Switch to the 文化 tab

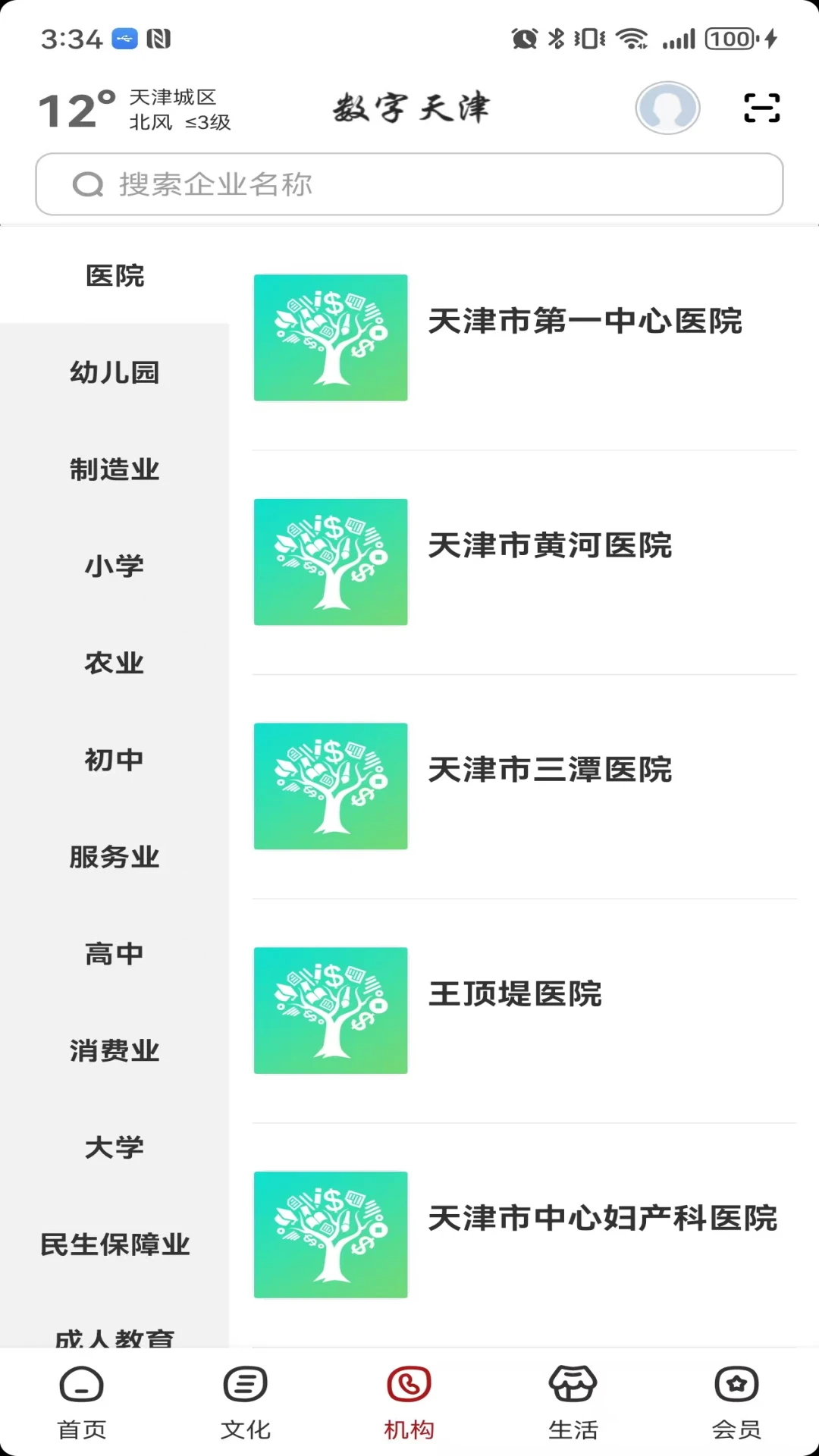(246, 1403)
